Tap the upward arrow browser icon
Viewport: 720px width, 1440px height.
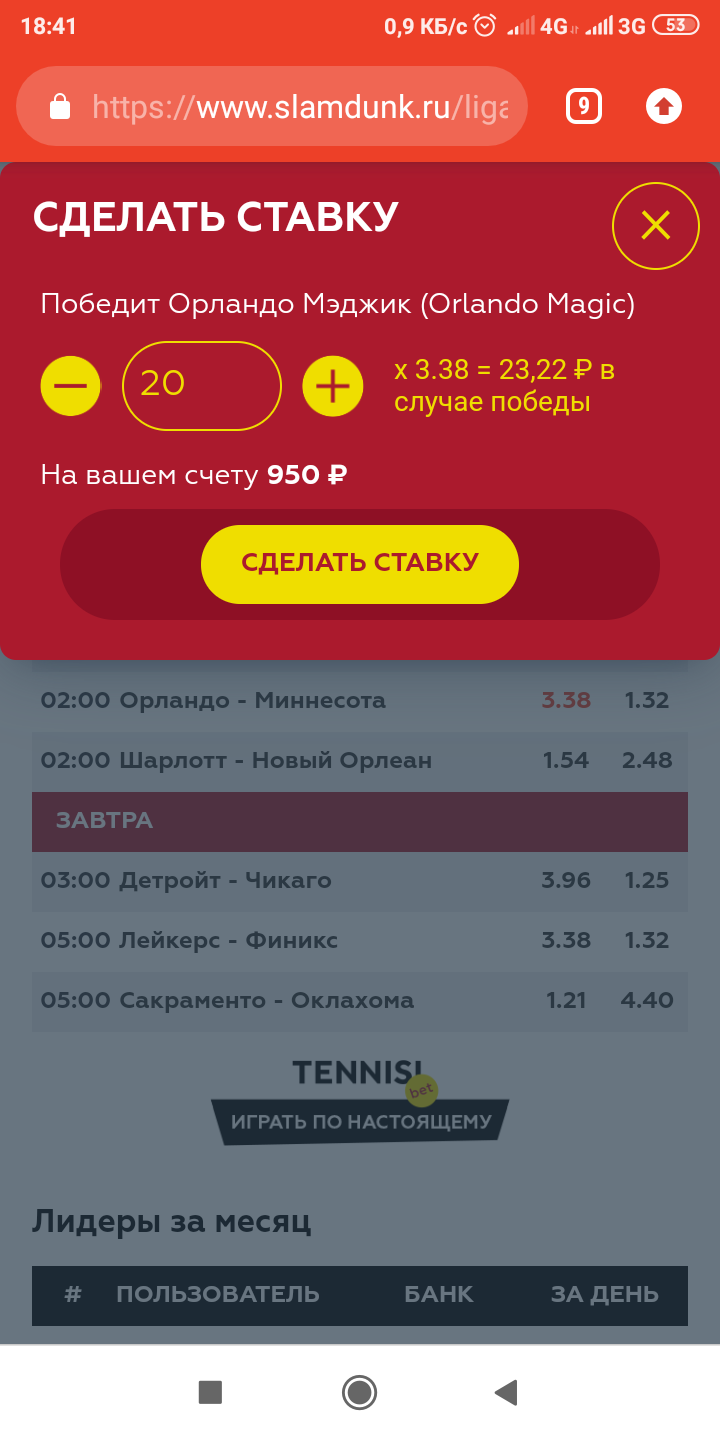click(664, 106)
